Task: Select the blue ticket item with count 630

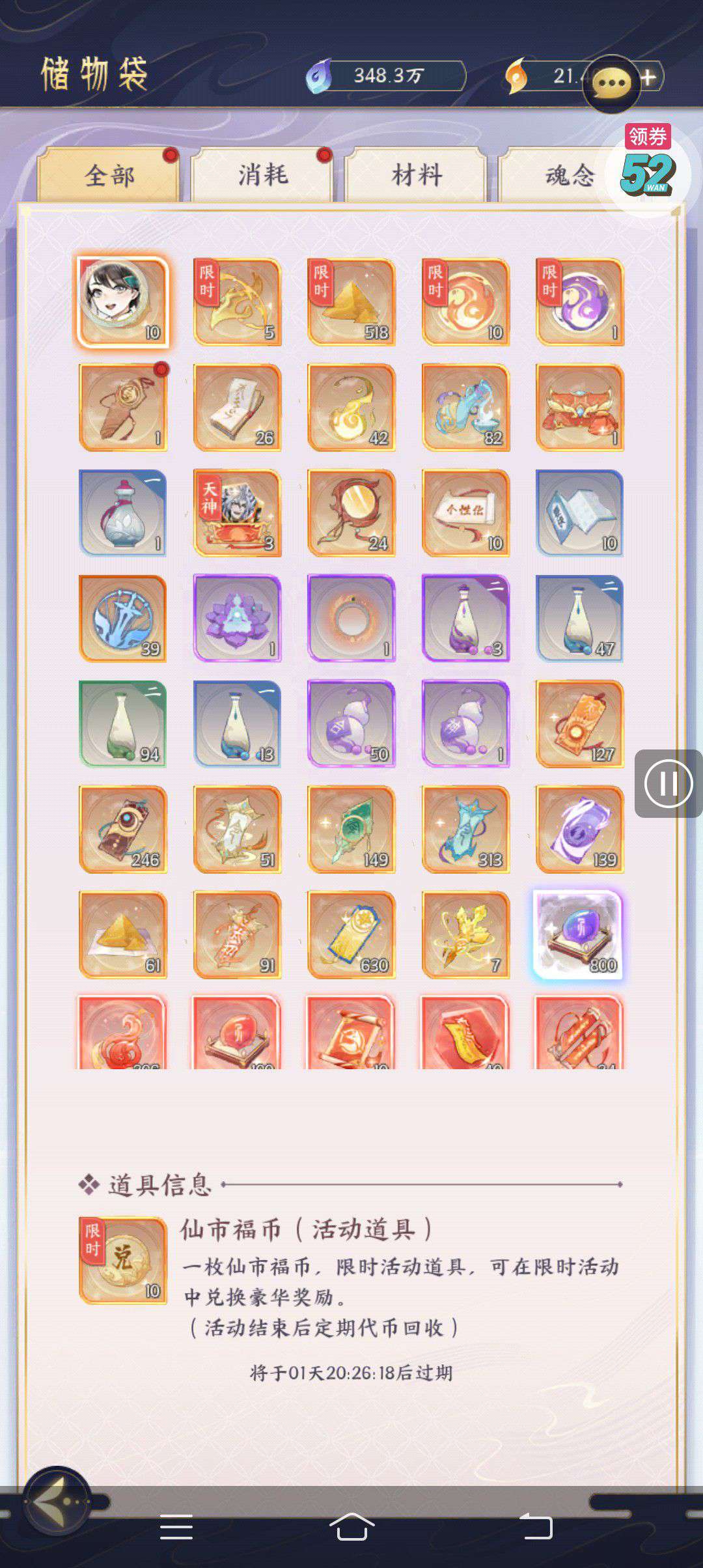Action: coord(351,935)
